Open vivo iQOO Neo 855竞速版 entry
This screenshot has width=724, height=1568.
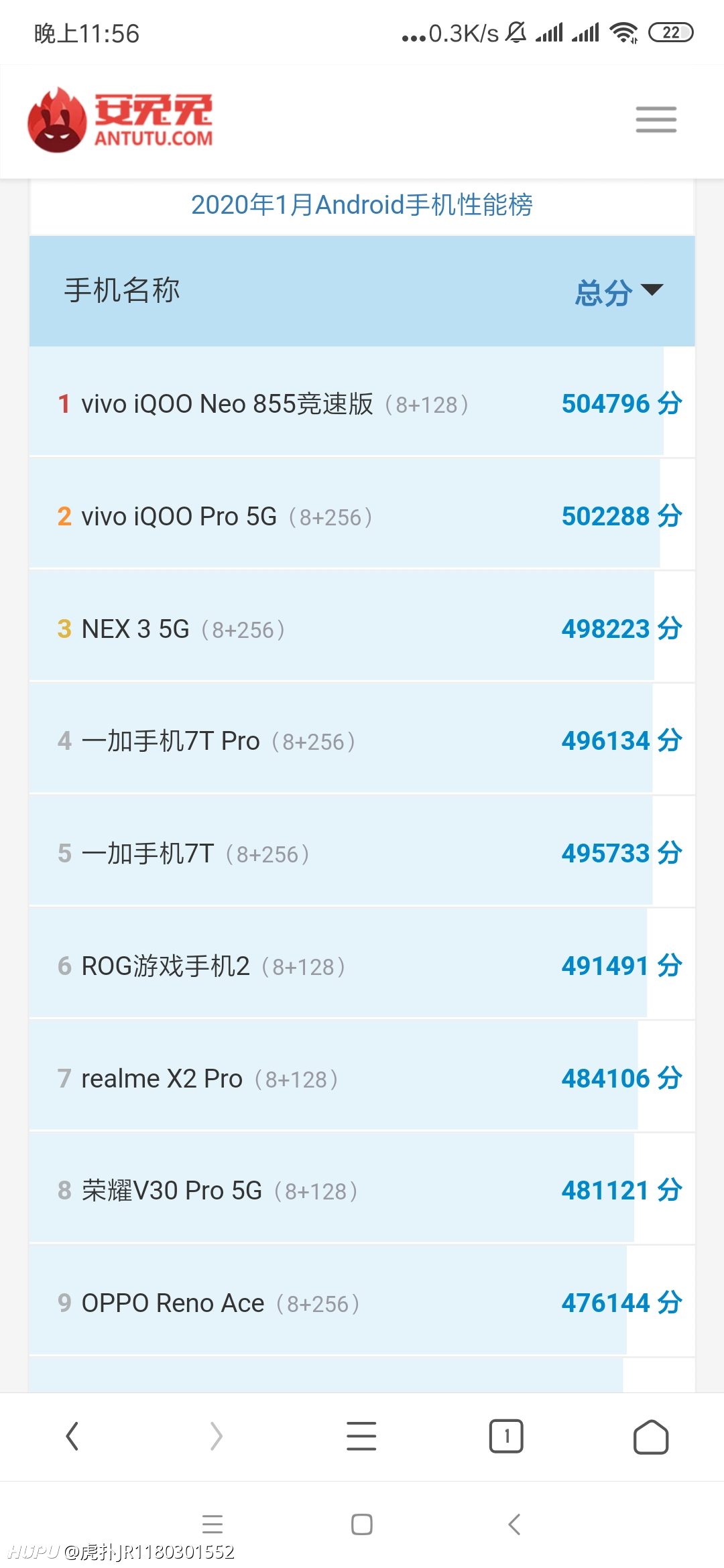362,403
